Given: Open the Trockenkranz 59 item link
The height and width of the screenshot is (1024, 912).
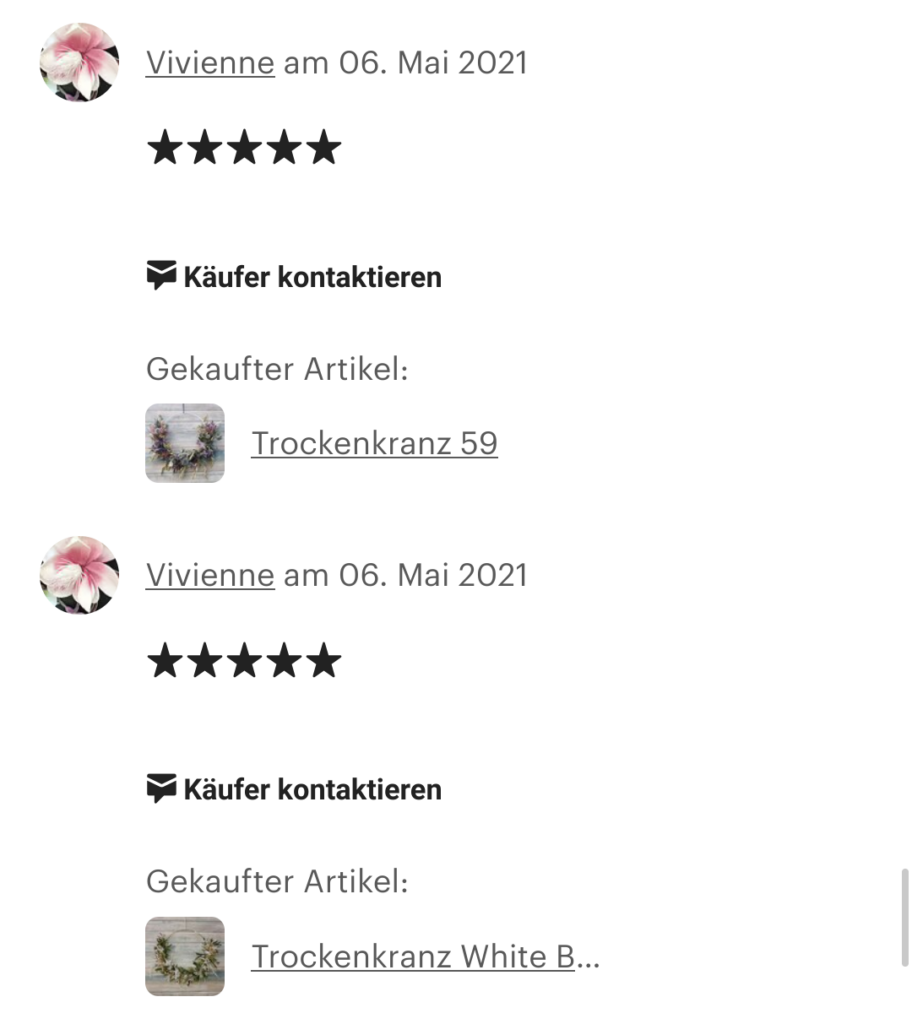Looking at the screenshot, I should (374, 443).
